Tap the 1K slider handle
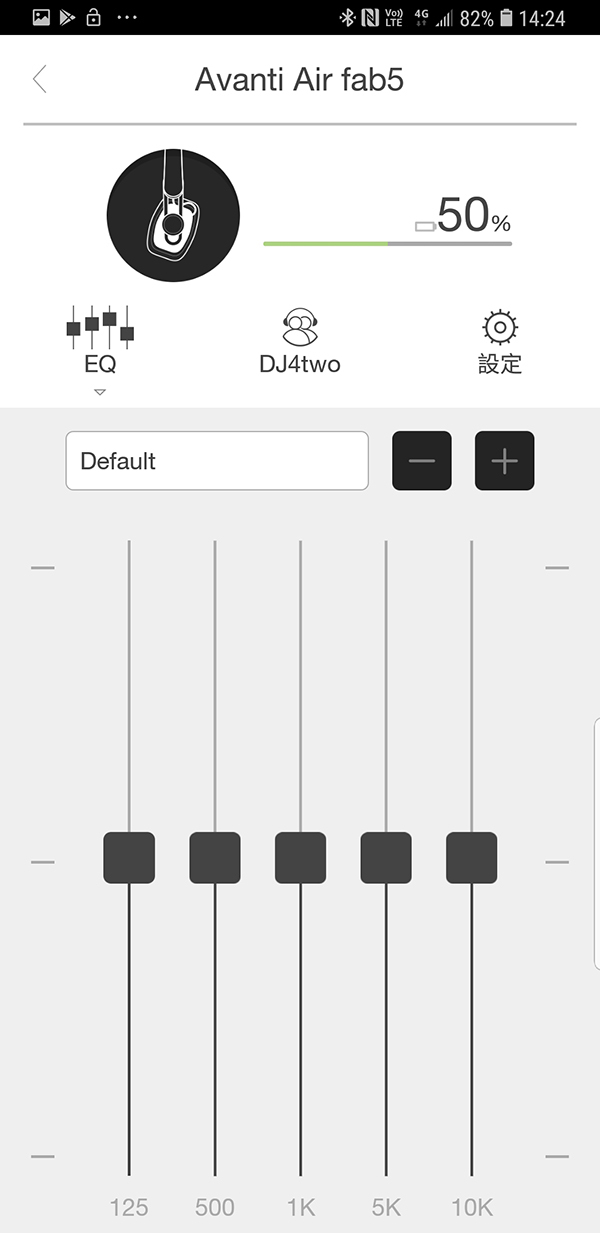Screen dimensions: 600x1233 301,858
